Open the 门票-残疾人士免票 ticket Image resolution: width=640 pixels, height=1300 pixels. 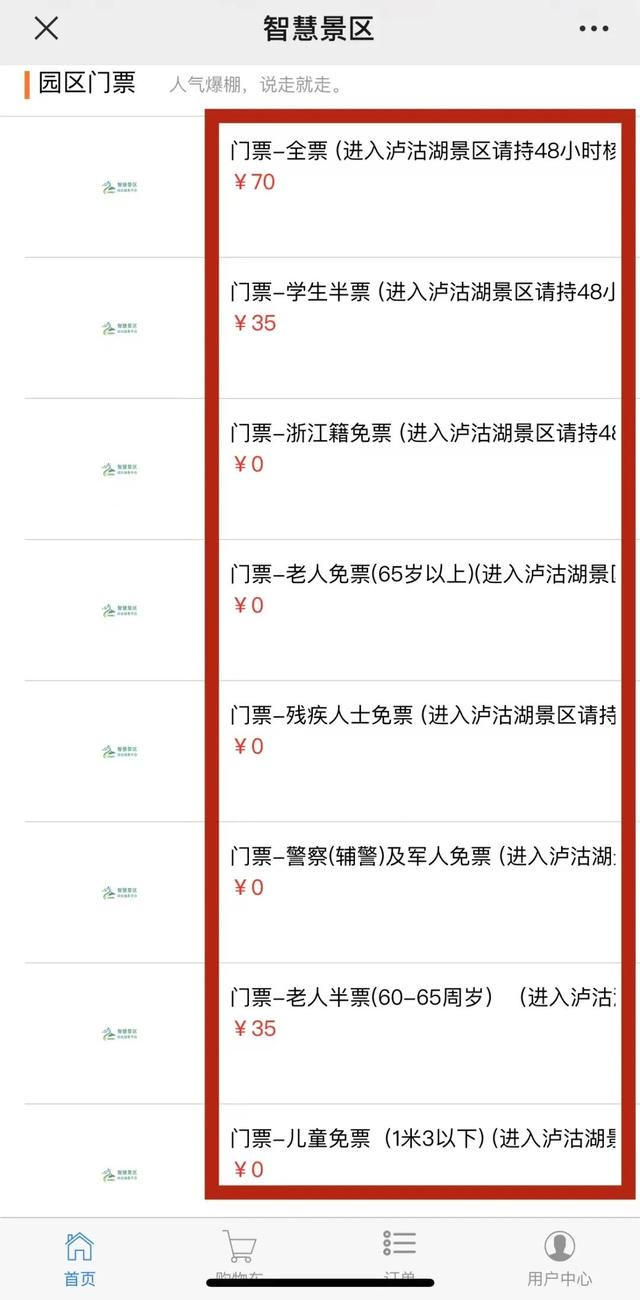[x=330, y=751]
